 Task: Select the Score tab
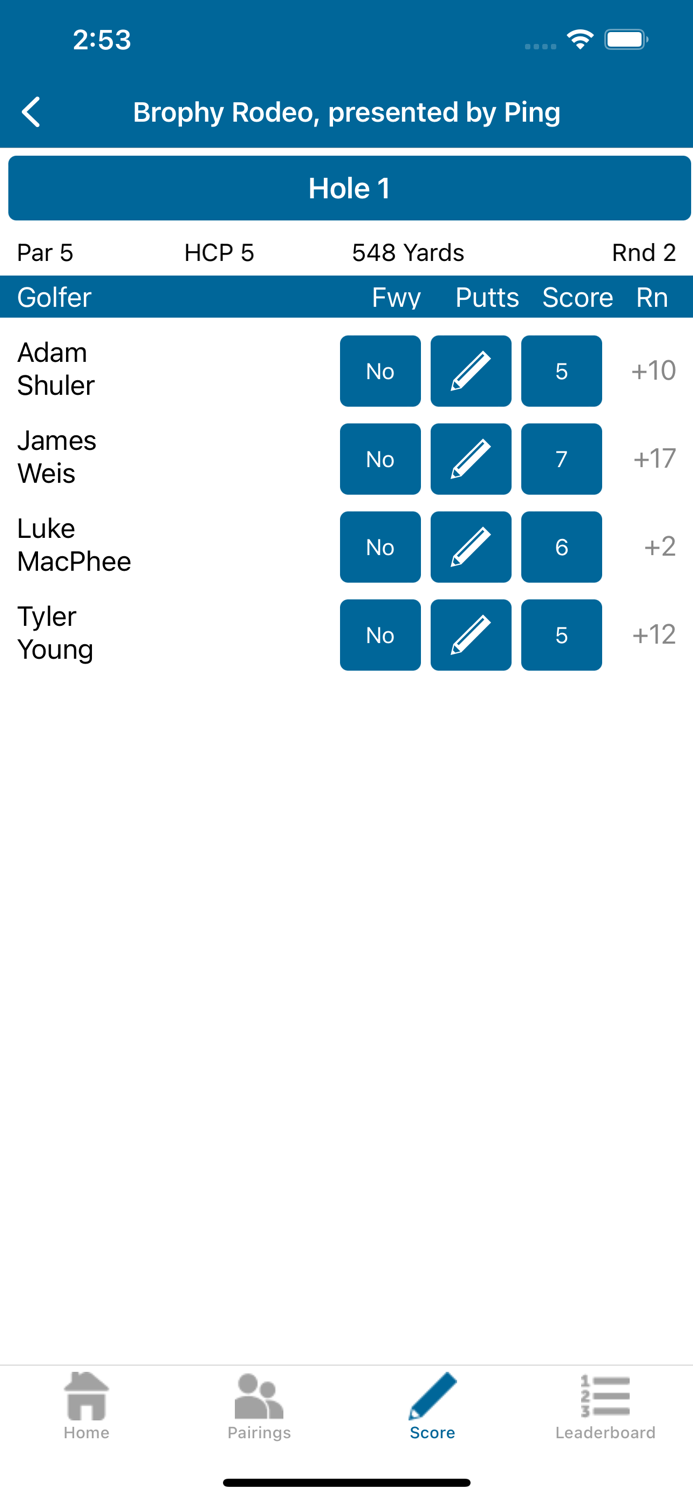[x=432, y=1406]
